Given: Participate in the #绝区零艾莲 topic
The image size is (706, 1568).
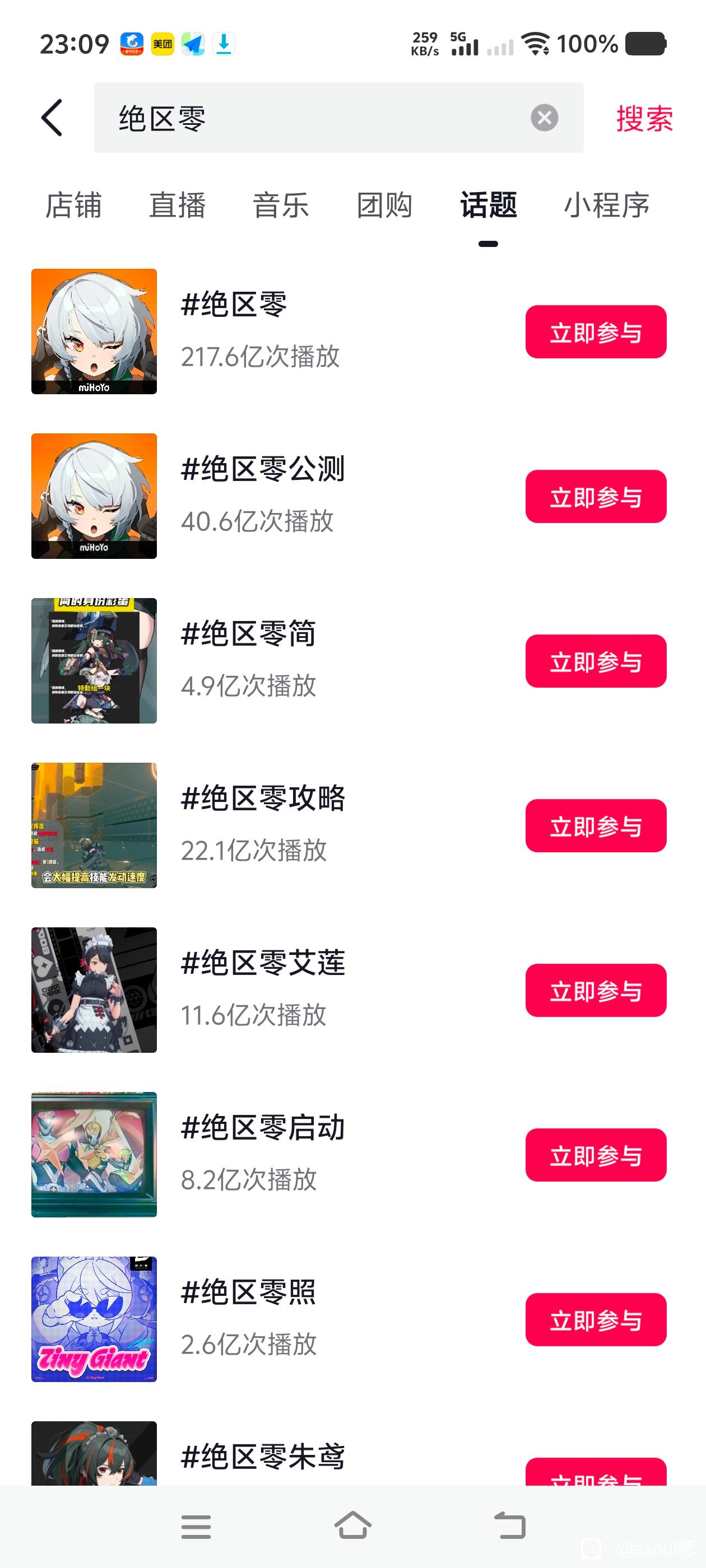Looking at the screenshot, I should 595,990.
